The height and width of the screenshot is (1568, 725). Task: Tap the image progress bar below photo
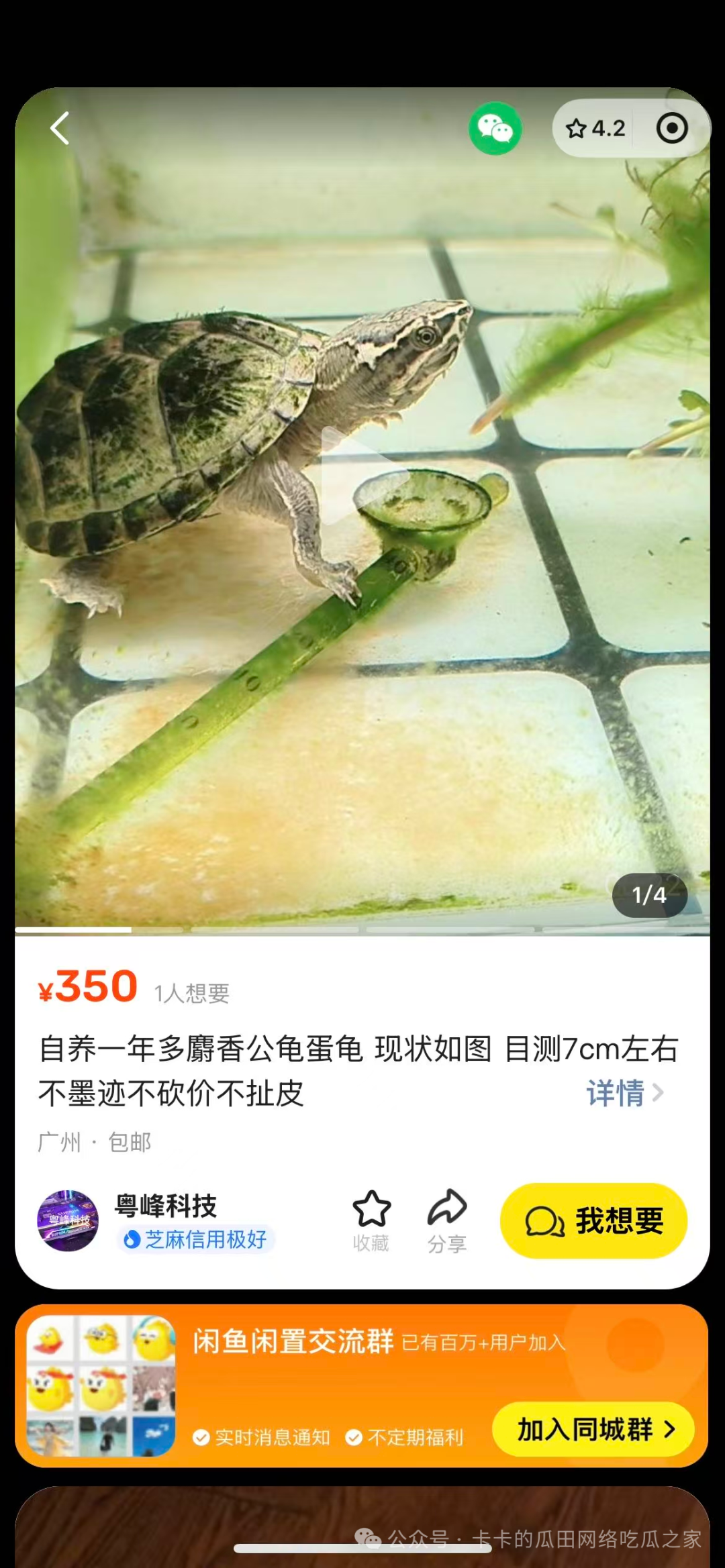[362, 929]
